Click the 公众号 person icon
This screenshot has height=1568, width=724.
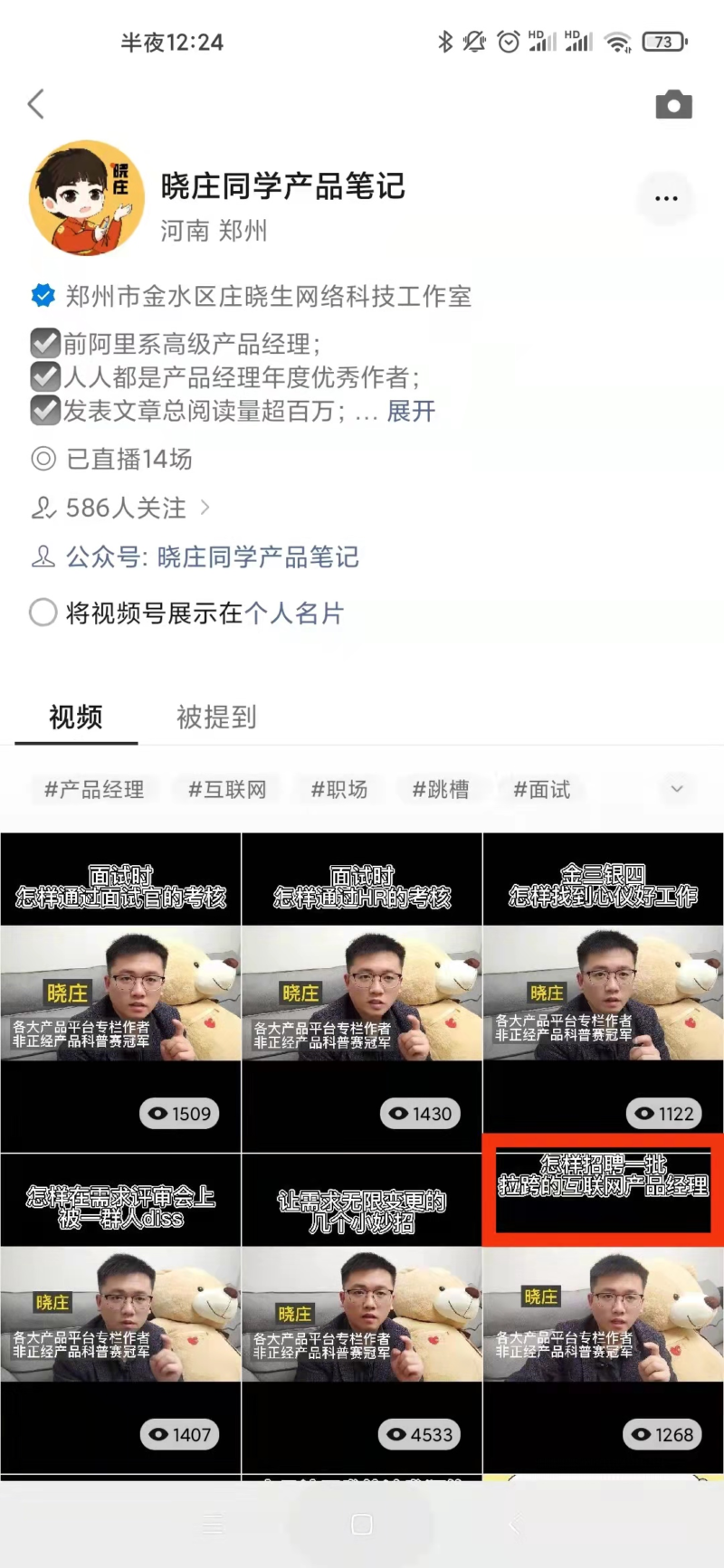pyautogui.click(x=43, y=556)
